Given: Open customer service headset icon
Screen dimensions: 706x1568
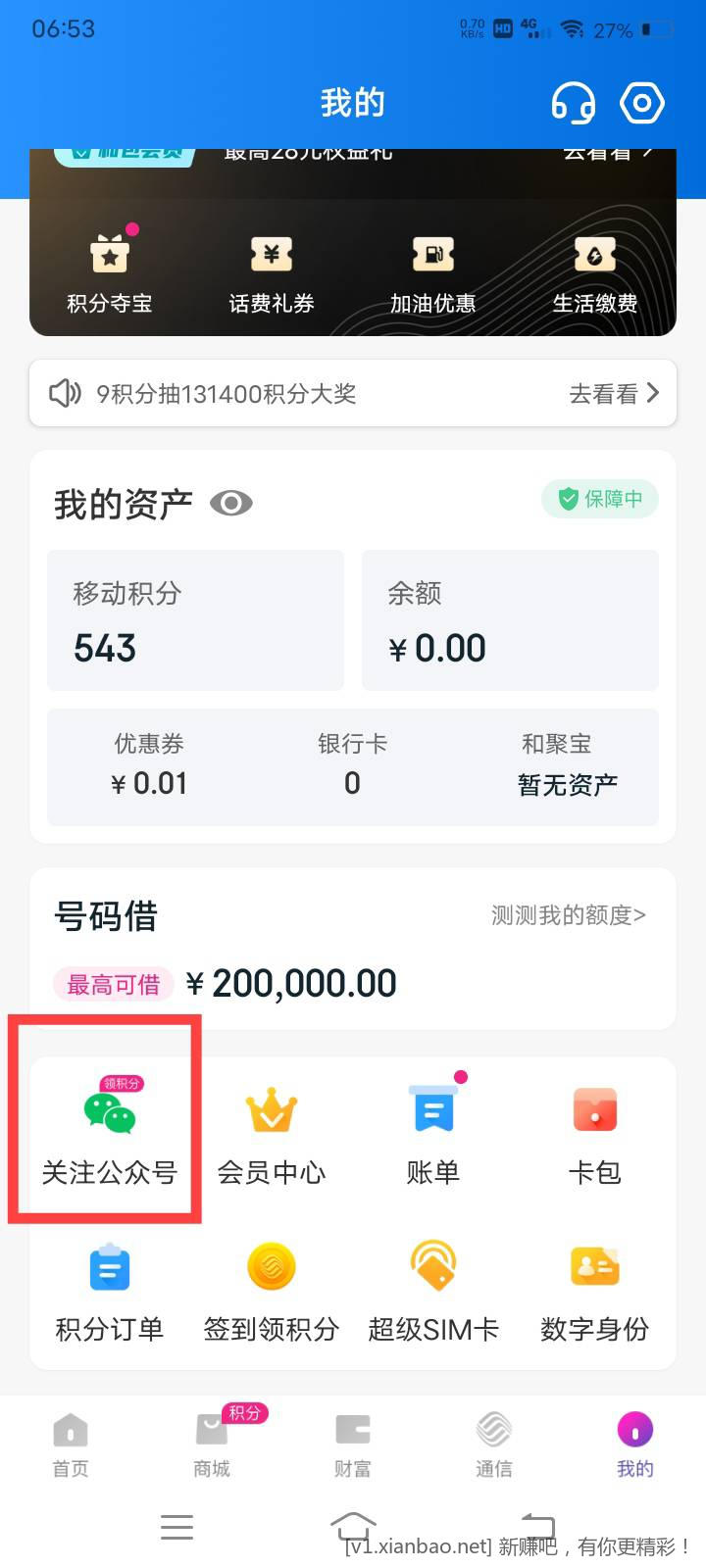Looking at the screenshot, I should coord(573,103).
